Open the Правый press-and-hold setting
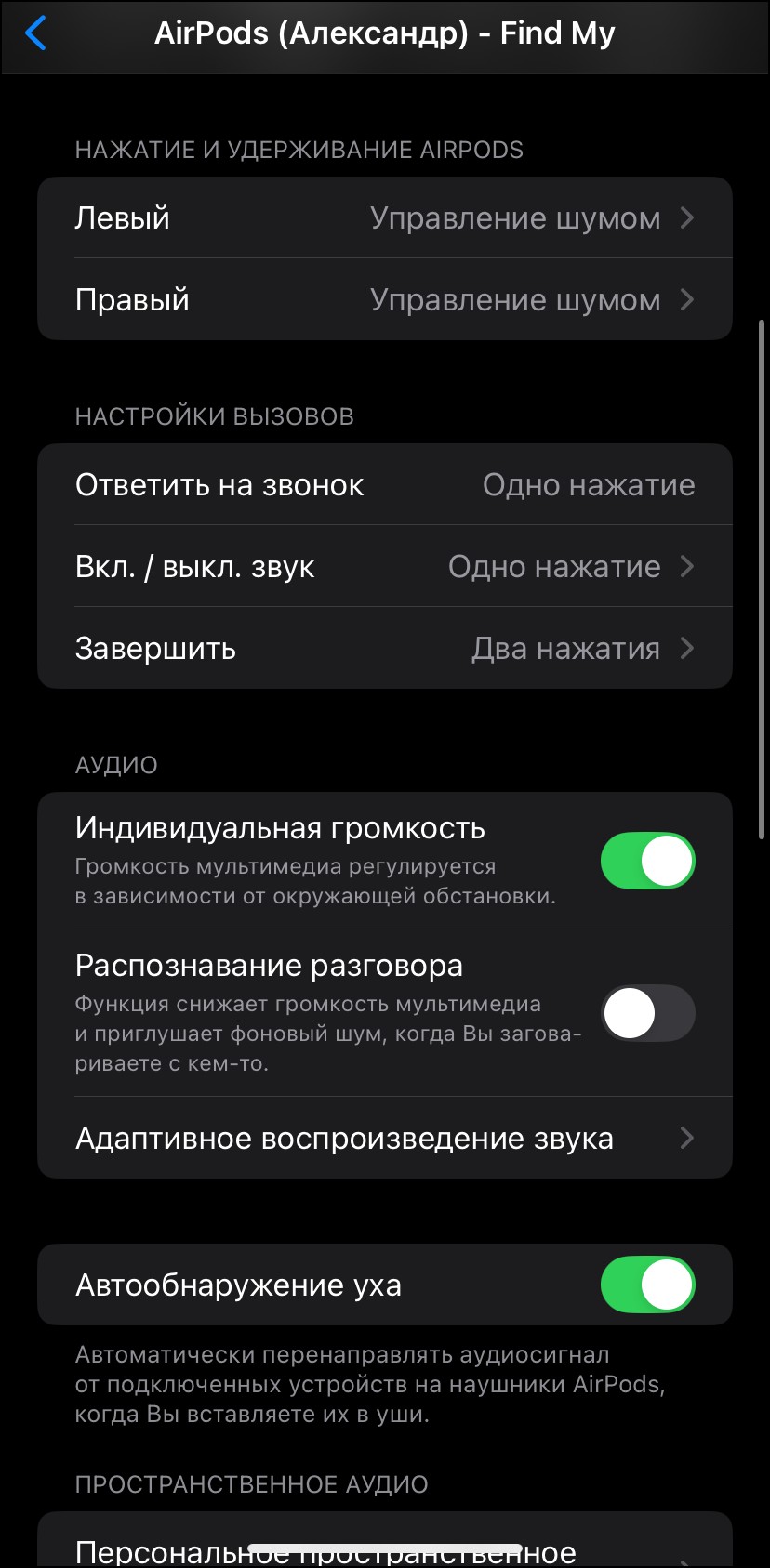 click(x=385, y=300)
